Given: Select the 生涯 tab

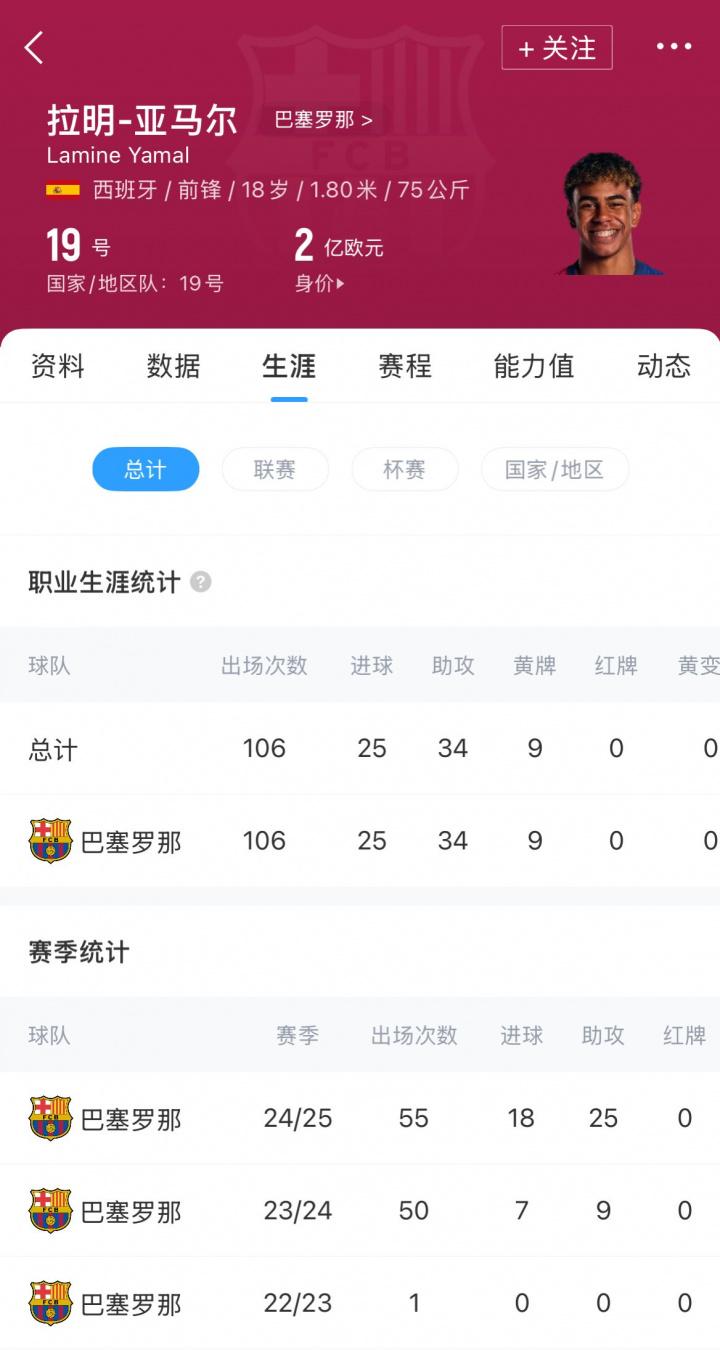Looking at the screenshot, I should (289, 366).
